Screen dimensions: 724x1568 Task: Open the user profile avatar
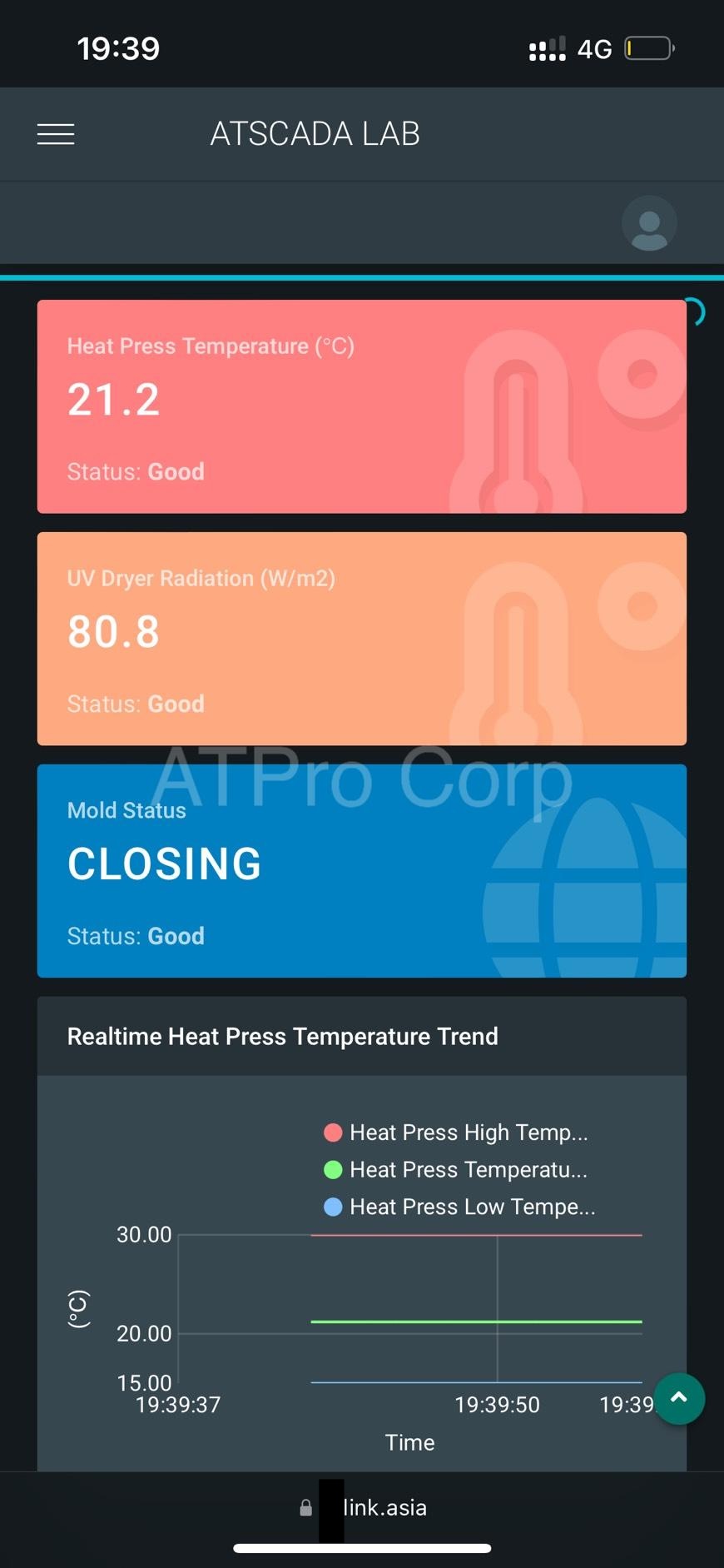pos(649,223)
